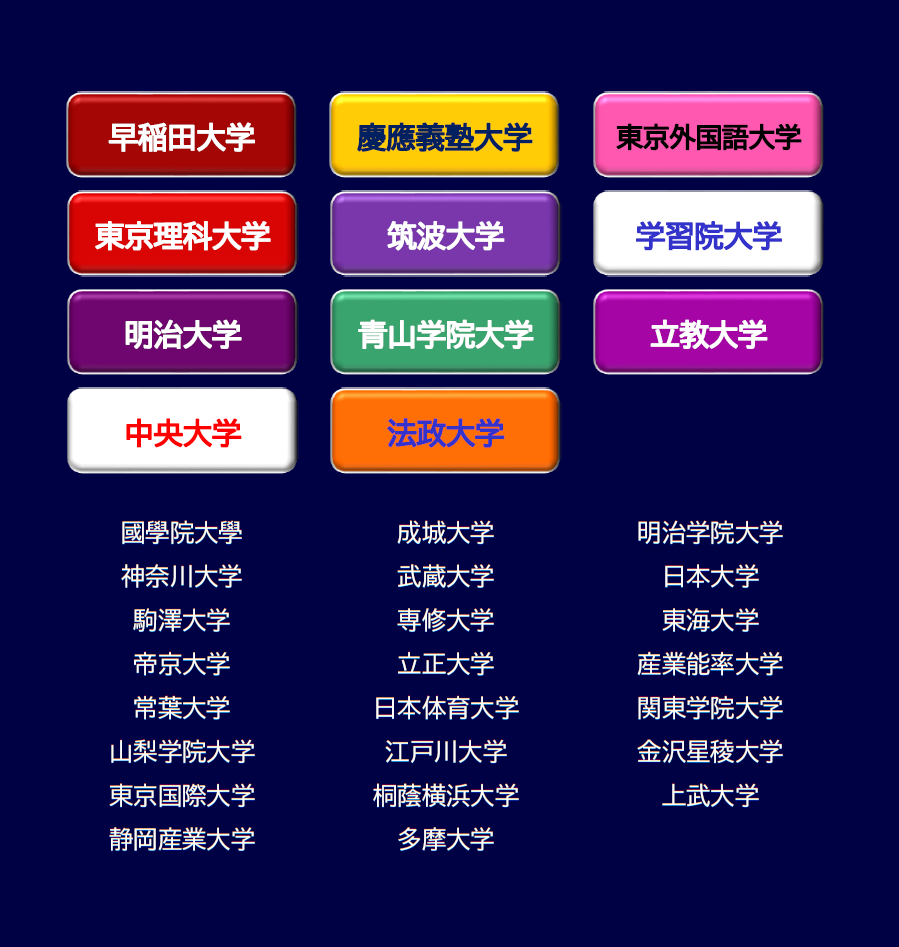Image resolution: width=899 pixels, height=947 pixels.
Task: Tap the pink 東京外国語大学 button
Action: [708, 135]
